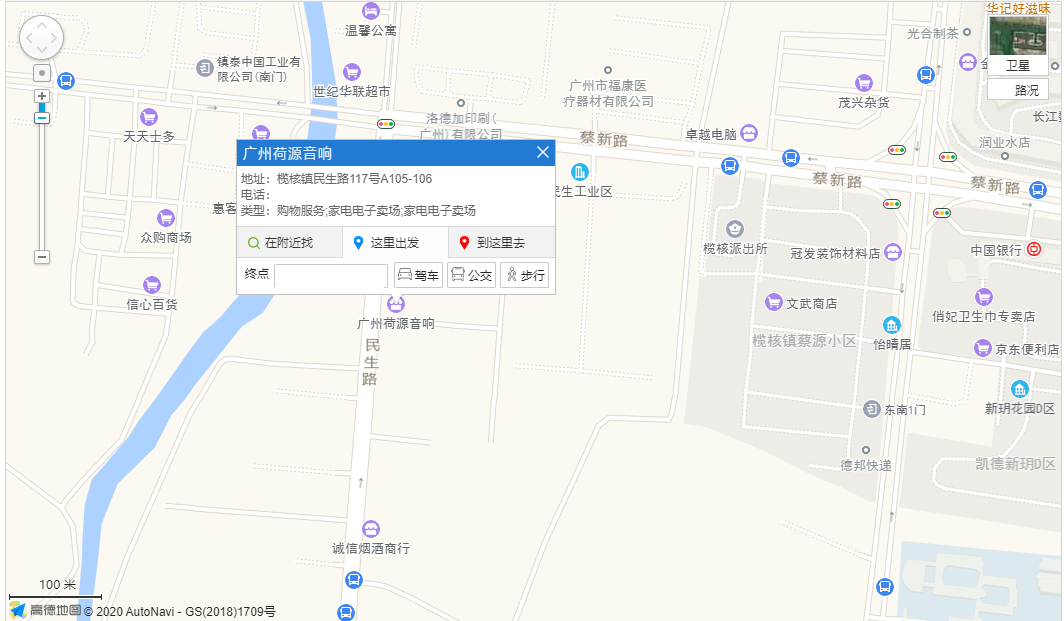Close the 广州荷源音响 info popup
The image size is (1064, 621).
click(543, 153)
